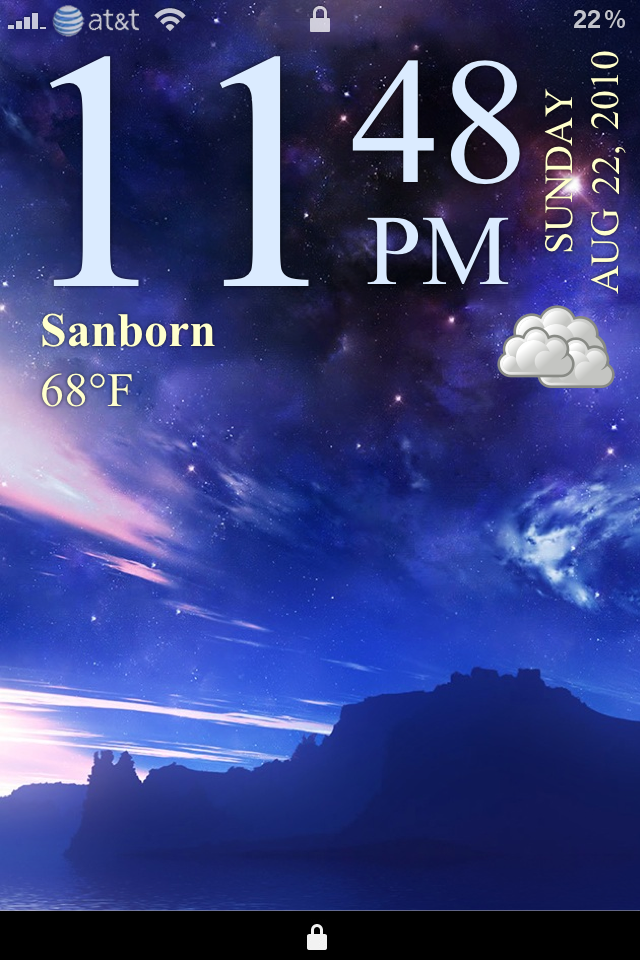Tap the lock icon in the bottom bar
This screenshot has width=640, height=960.
point(317,937)
